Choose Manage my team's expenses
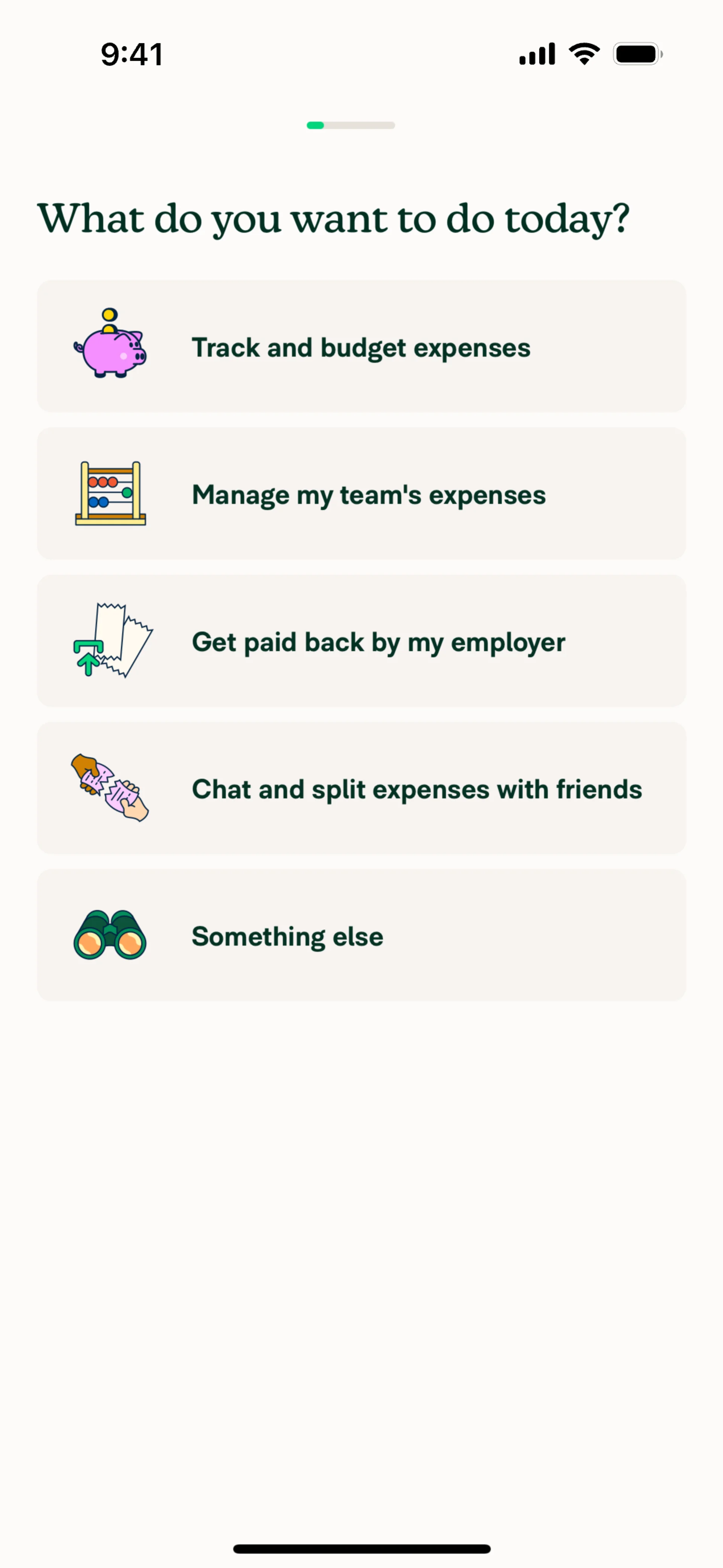 point(361,494)
